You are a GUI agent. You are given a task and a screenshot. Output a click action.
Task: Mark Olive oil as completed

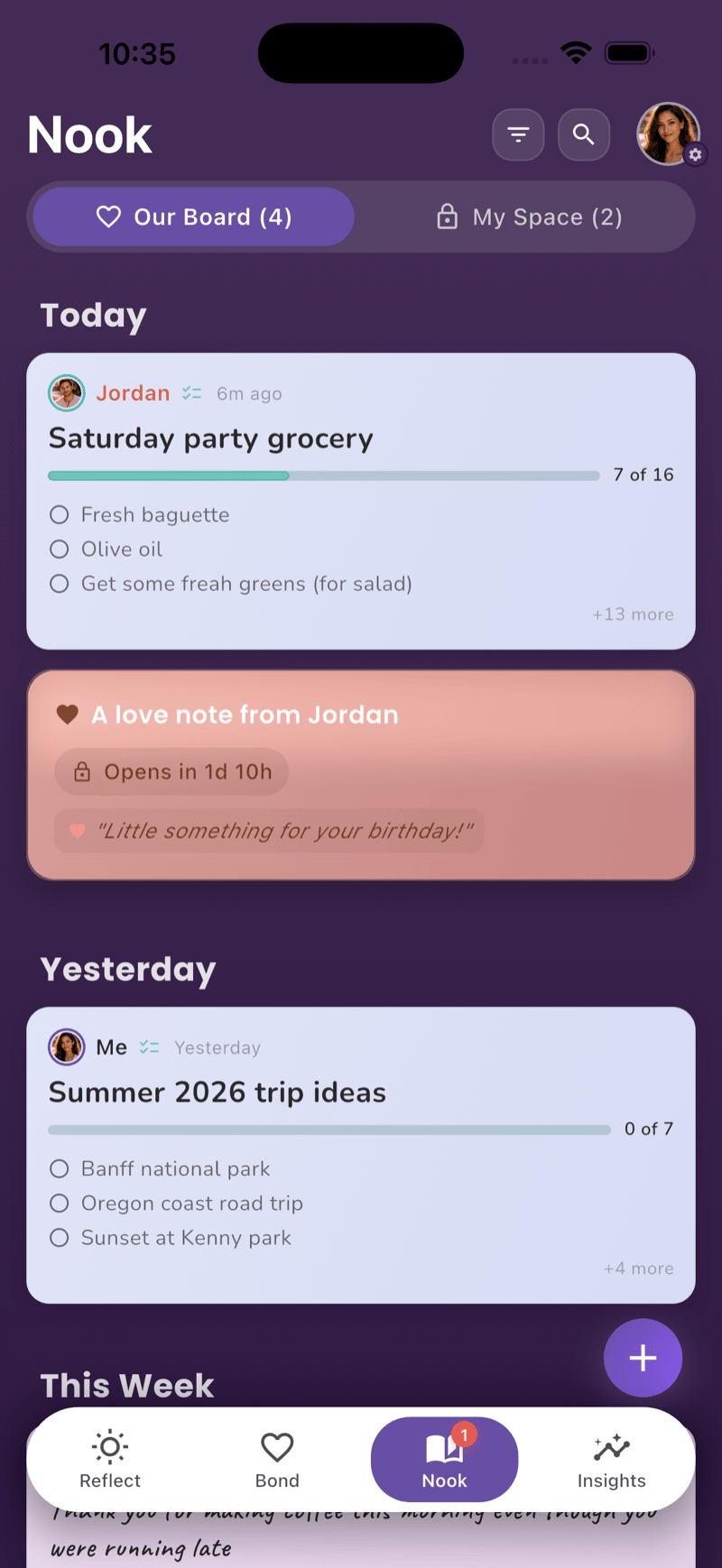pyautogui.click(x=59, y=549)
